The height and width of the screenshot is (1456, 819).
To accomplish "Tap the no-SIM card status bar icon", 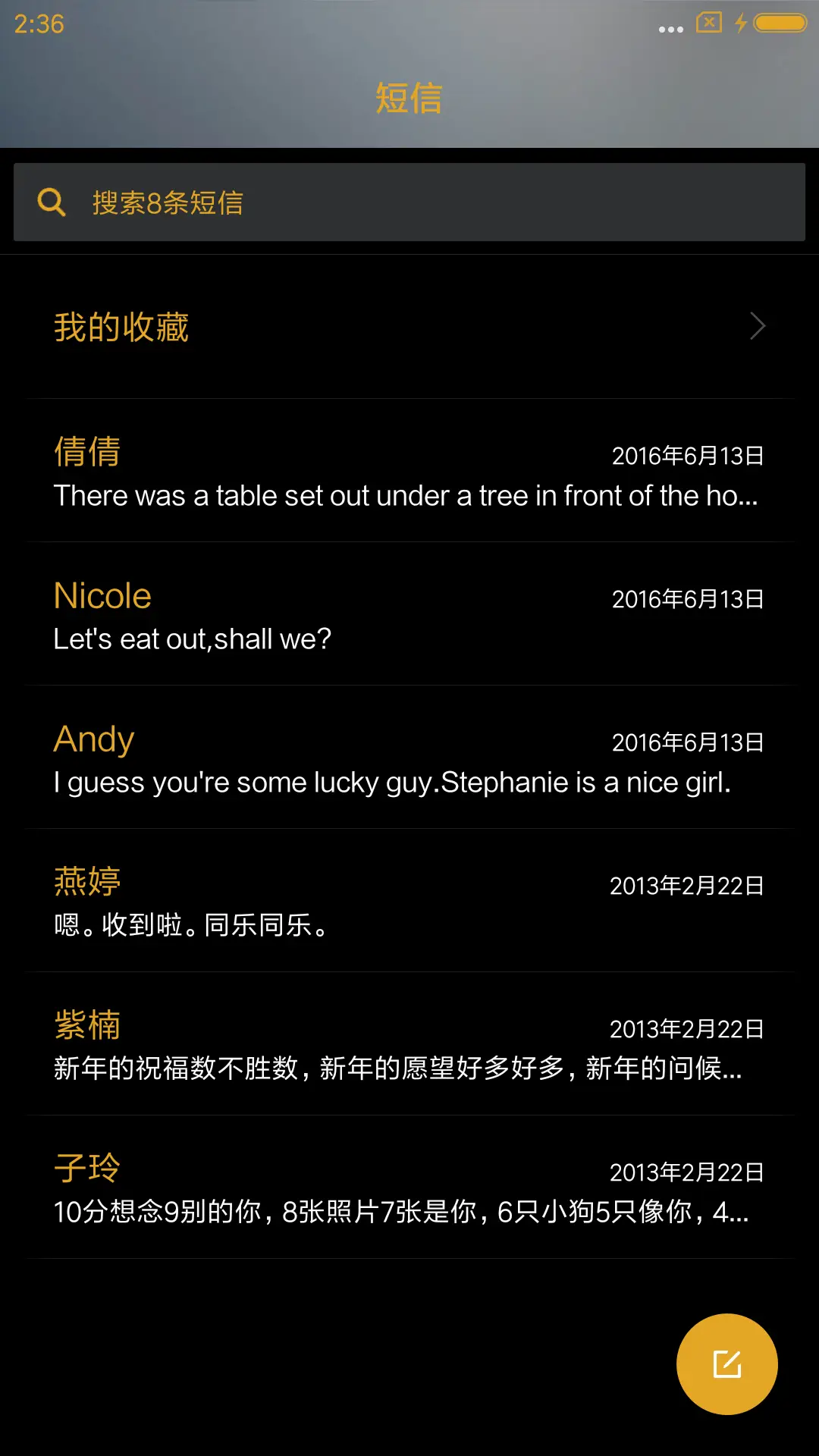I will 708,24.
